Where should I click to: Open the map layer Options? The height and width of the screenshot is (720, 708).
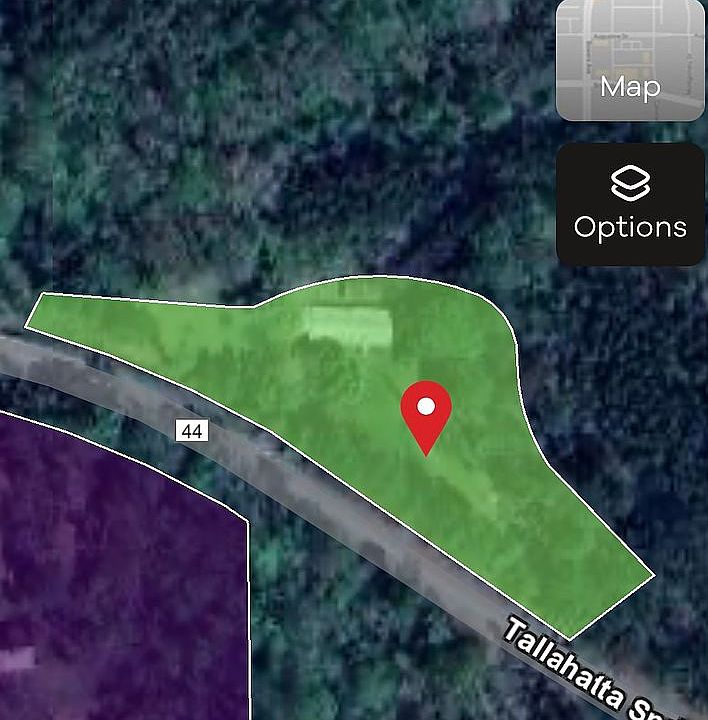(x=630, y=204)
